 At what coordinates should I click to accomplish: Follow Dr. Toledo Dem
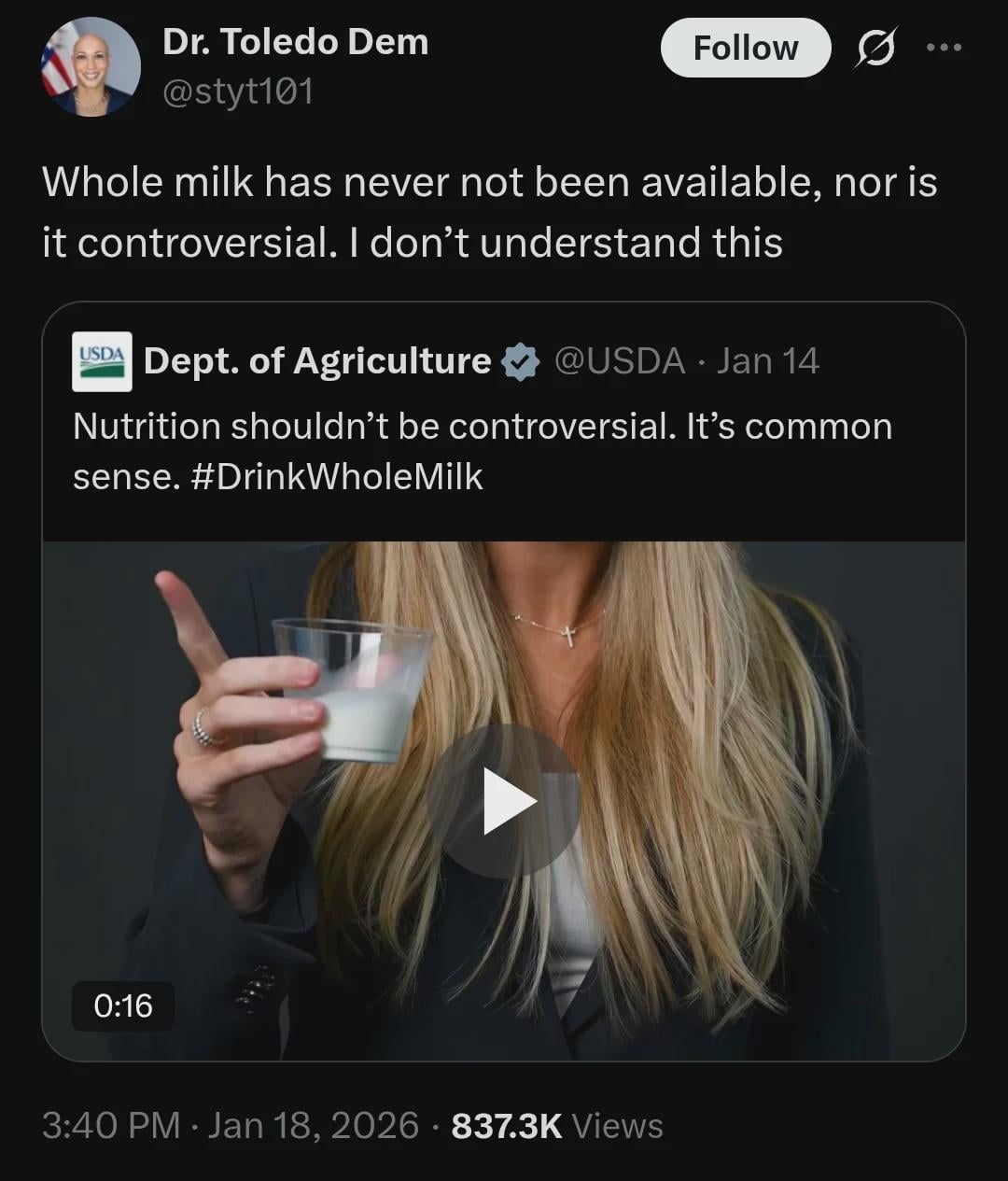pos(745,48)
